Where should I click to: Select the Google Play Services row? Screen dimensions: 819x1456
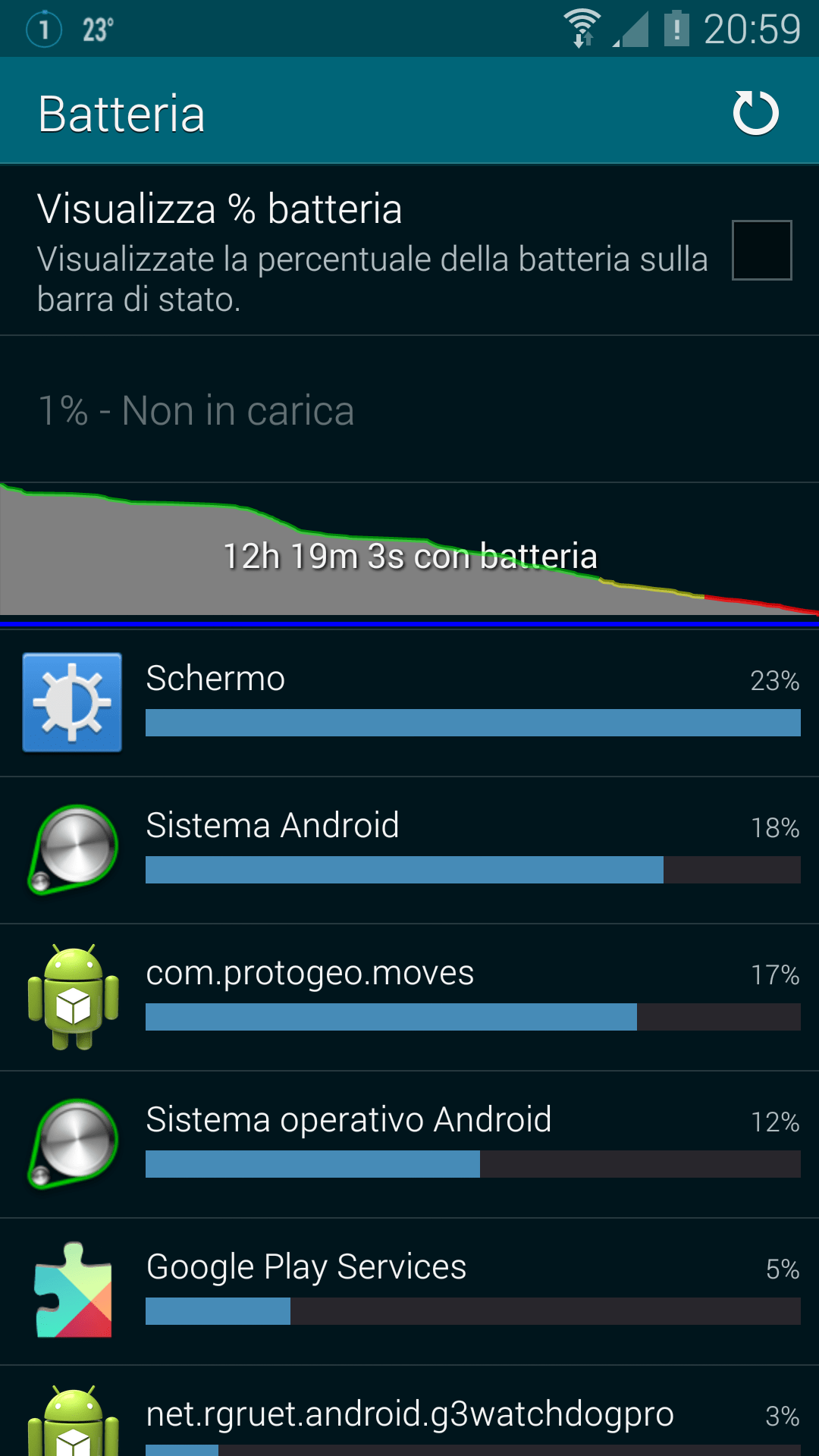click(x=409, y=1291)
